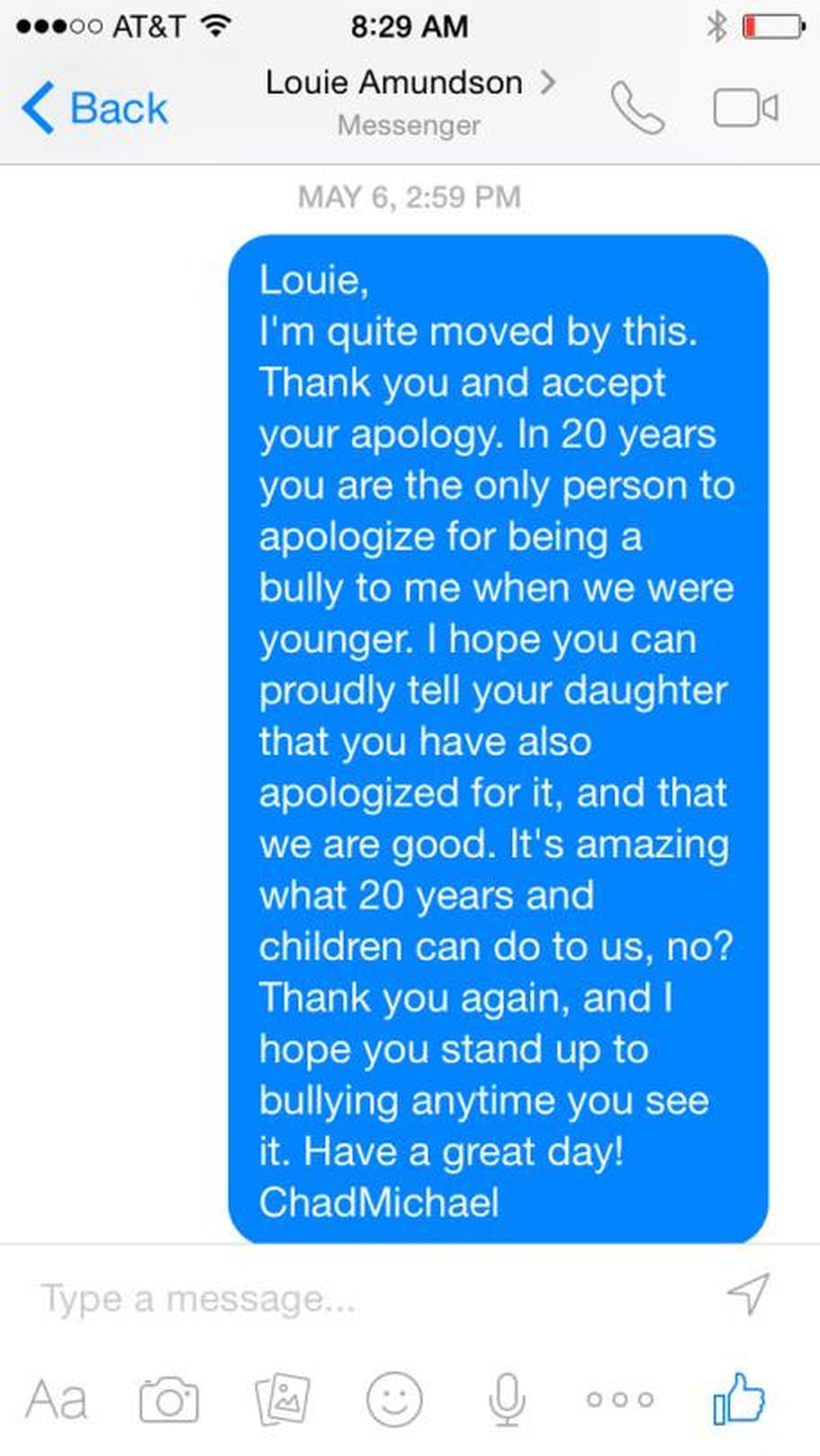Open more options via the three dots
The width and height of the screenshot is (820, 1456).
coord(619,1399)
